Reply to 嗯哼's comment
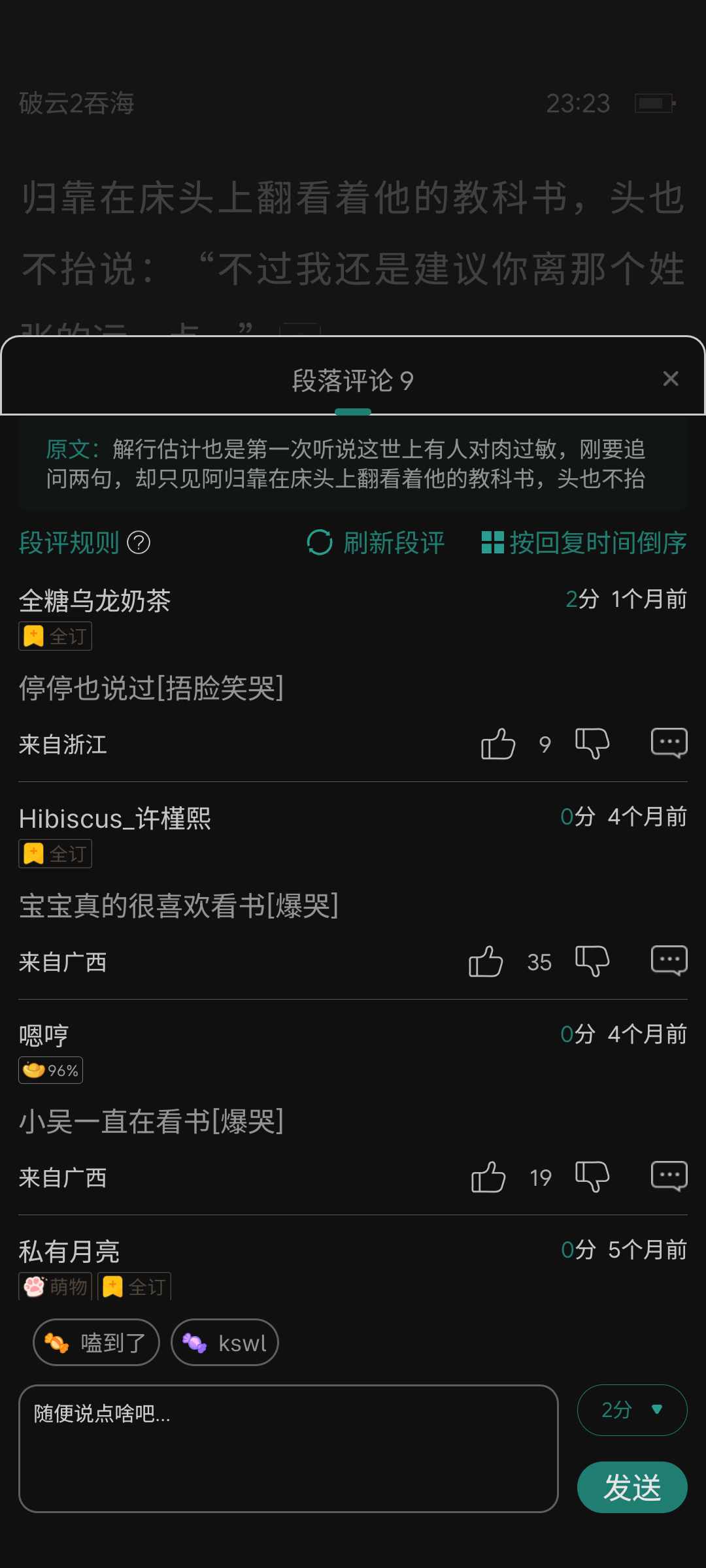 (669, 1176)
